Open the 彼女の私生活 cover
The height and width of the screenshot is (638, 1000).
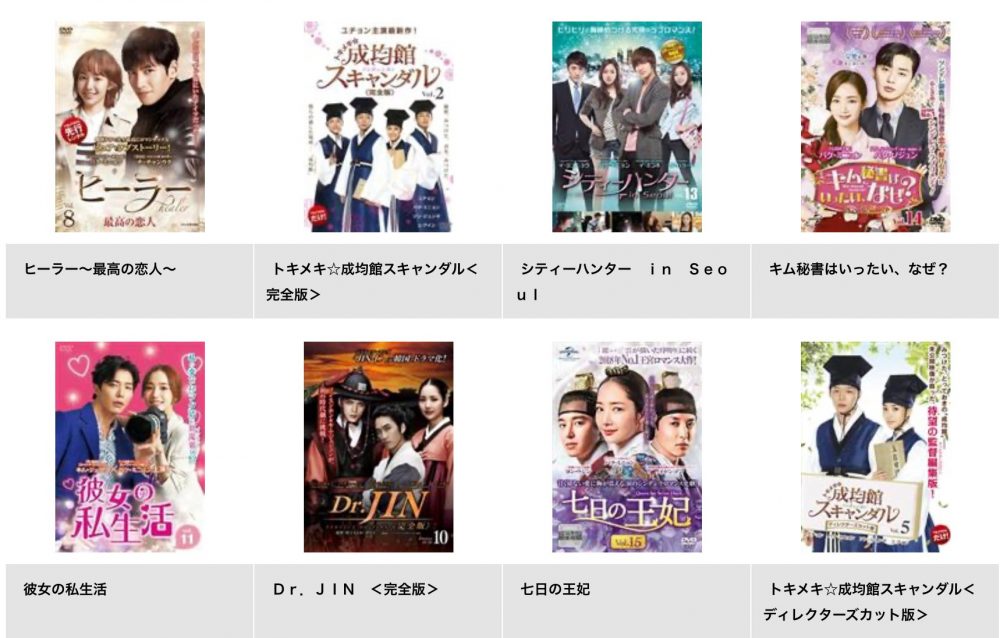point(130,447)
